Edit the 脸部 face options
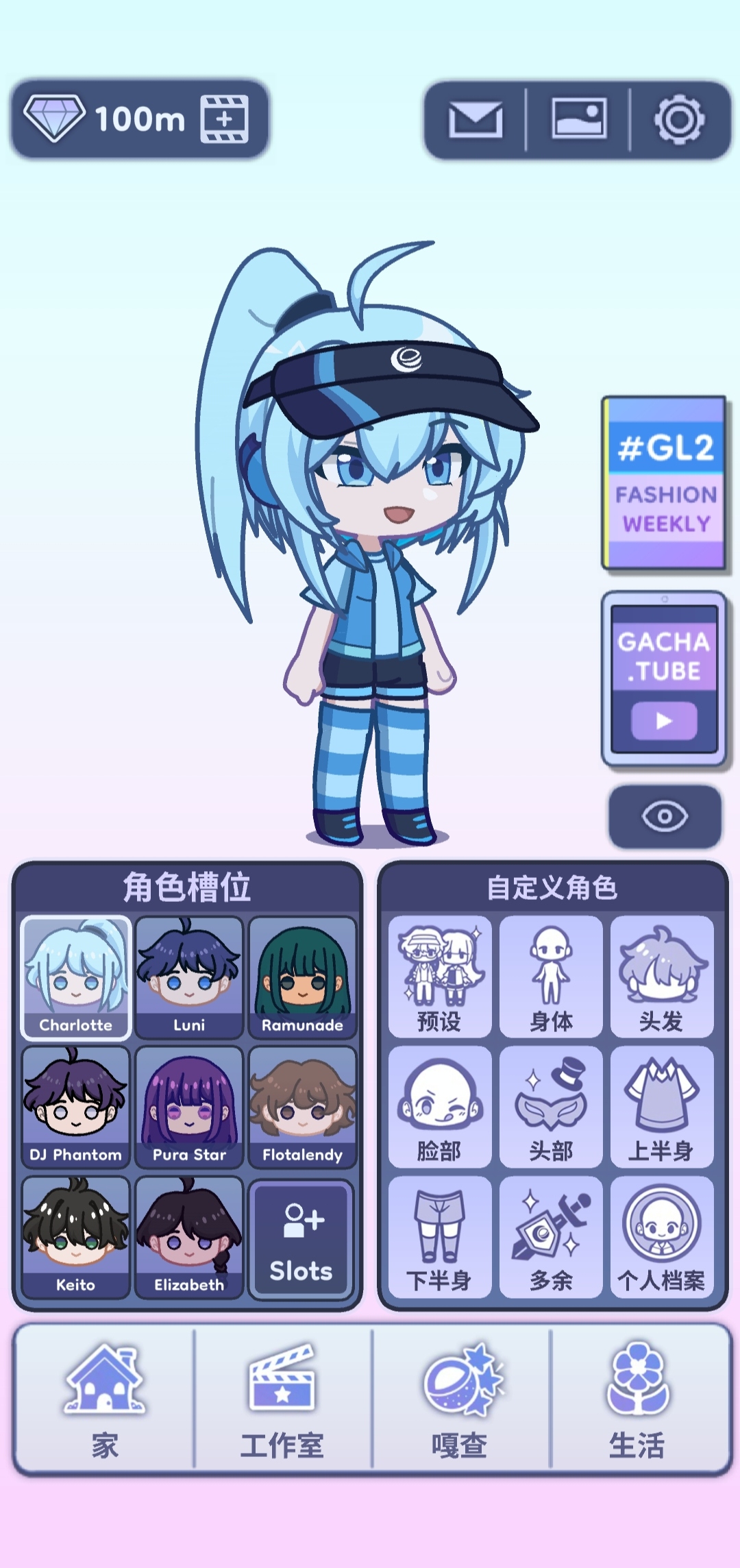This screenshot has height=1568, width=740. (x=440, y=1106)
